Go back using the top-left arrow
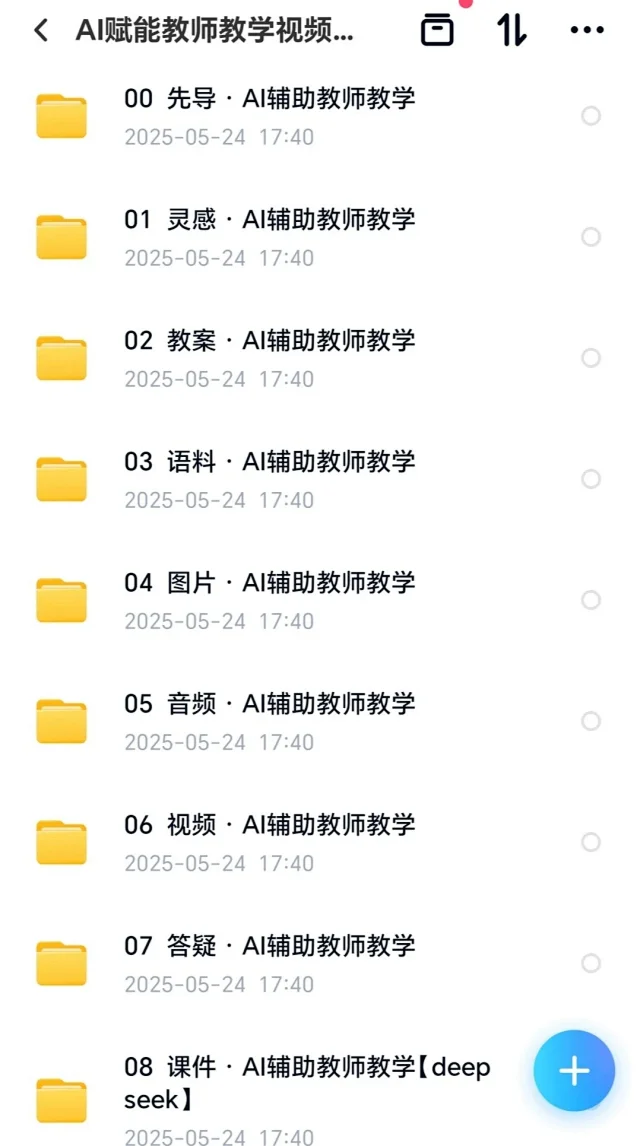640x1146 pixels. [x=41, y=31]
